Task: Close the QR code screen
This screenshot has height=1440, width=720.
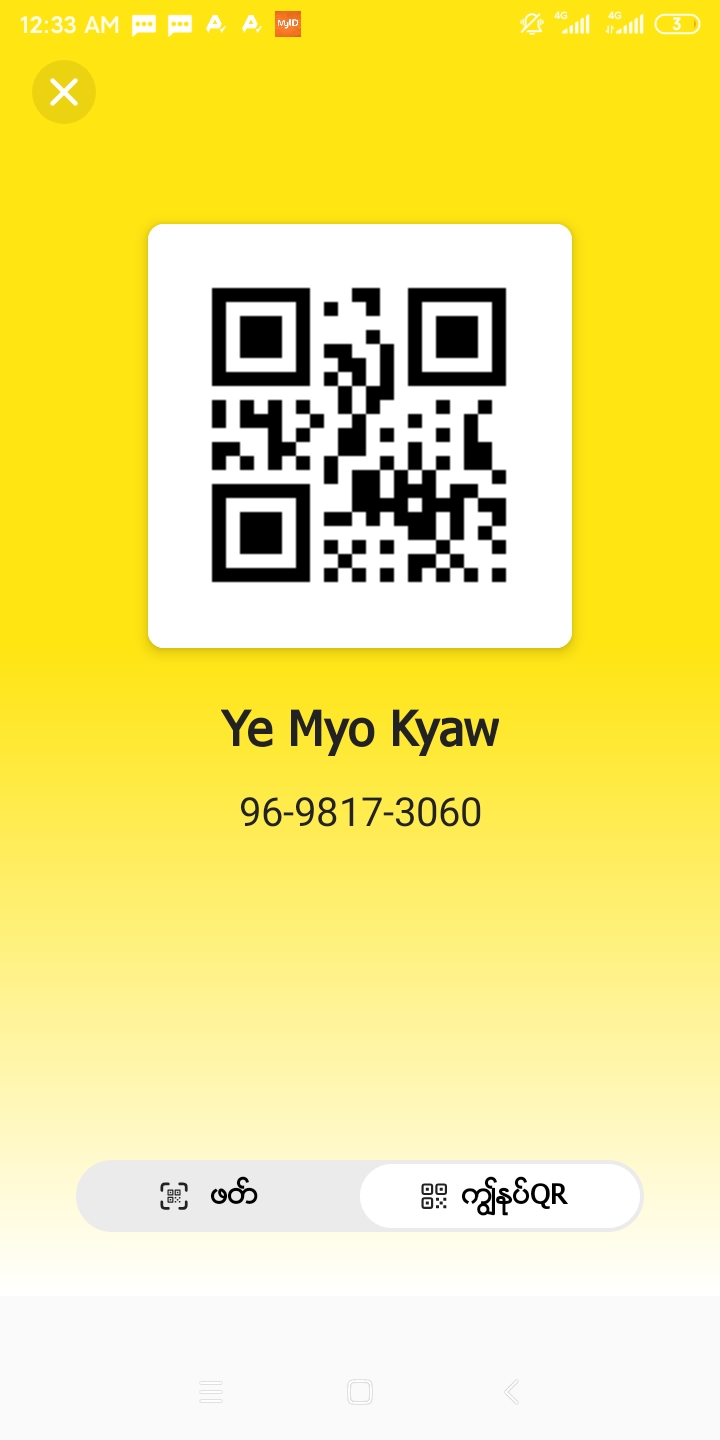Action: tap(64, 93)
